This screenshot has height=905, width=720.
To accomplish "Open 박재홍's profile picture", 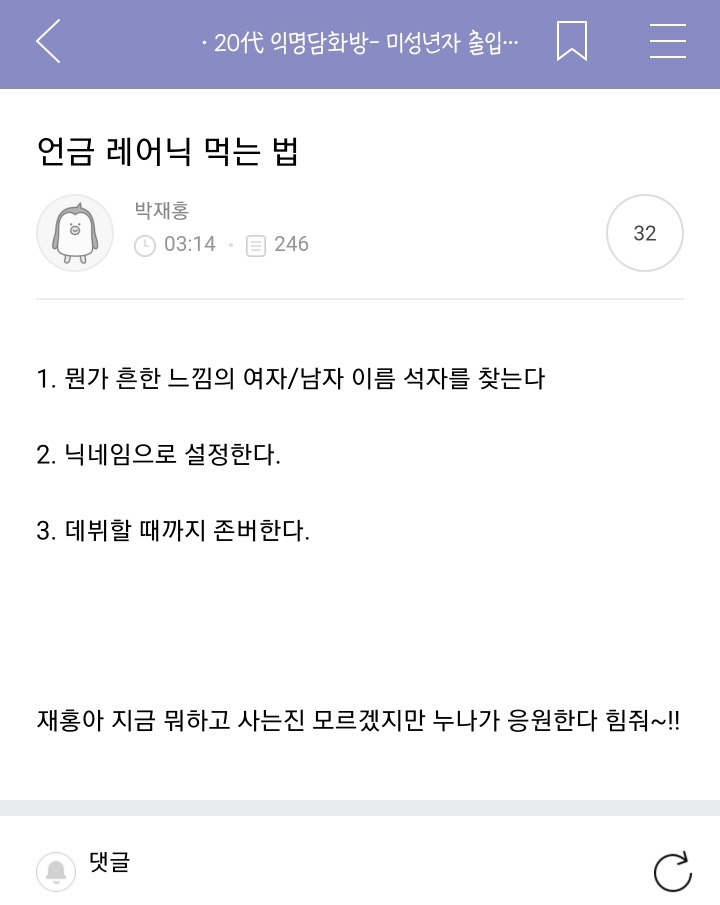I will pyautogui.click(x=75, y=233).
